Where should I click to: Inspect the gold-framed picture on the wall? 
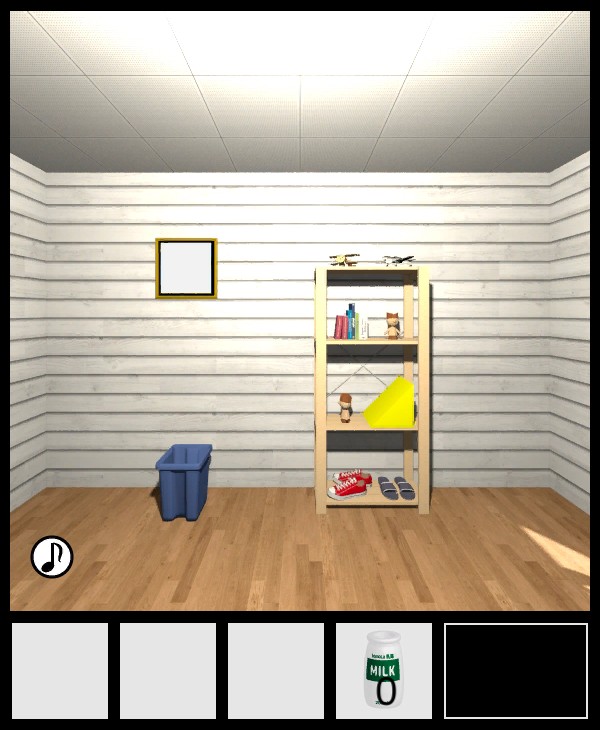186,268
